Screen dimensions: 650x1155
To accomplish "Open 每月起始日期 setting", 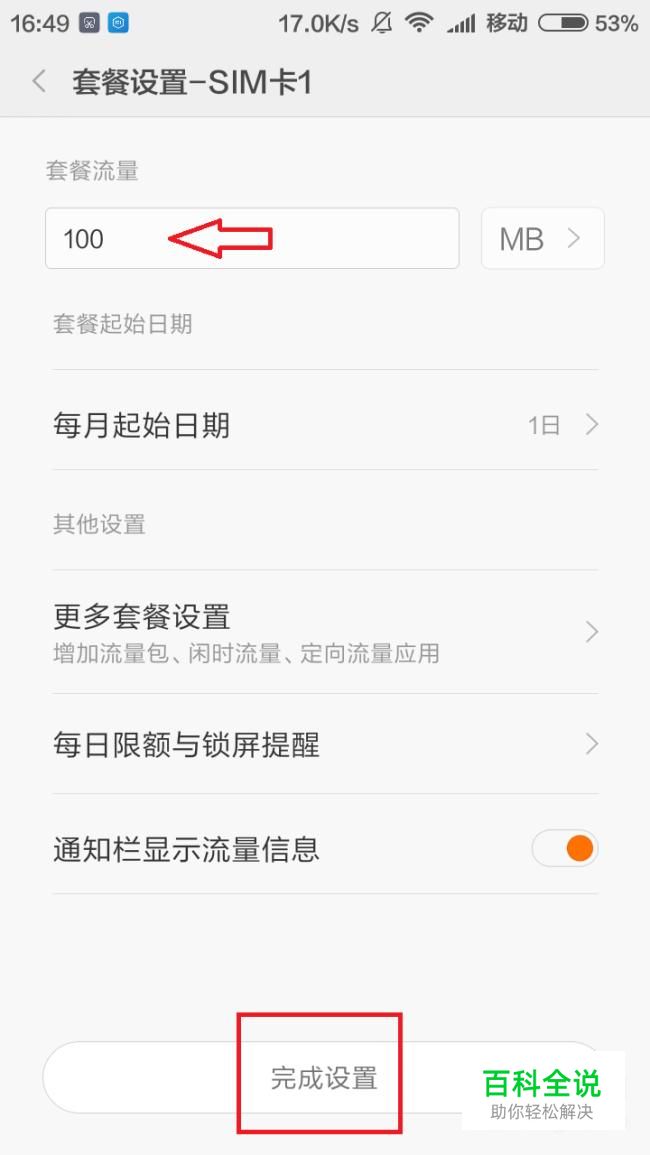I will click(325, 425).
